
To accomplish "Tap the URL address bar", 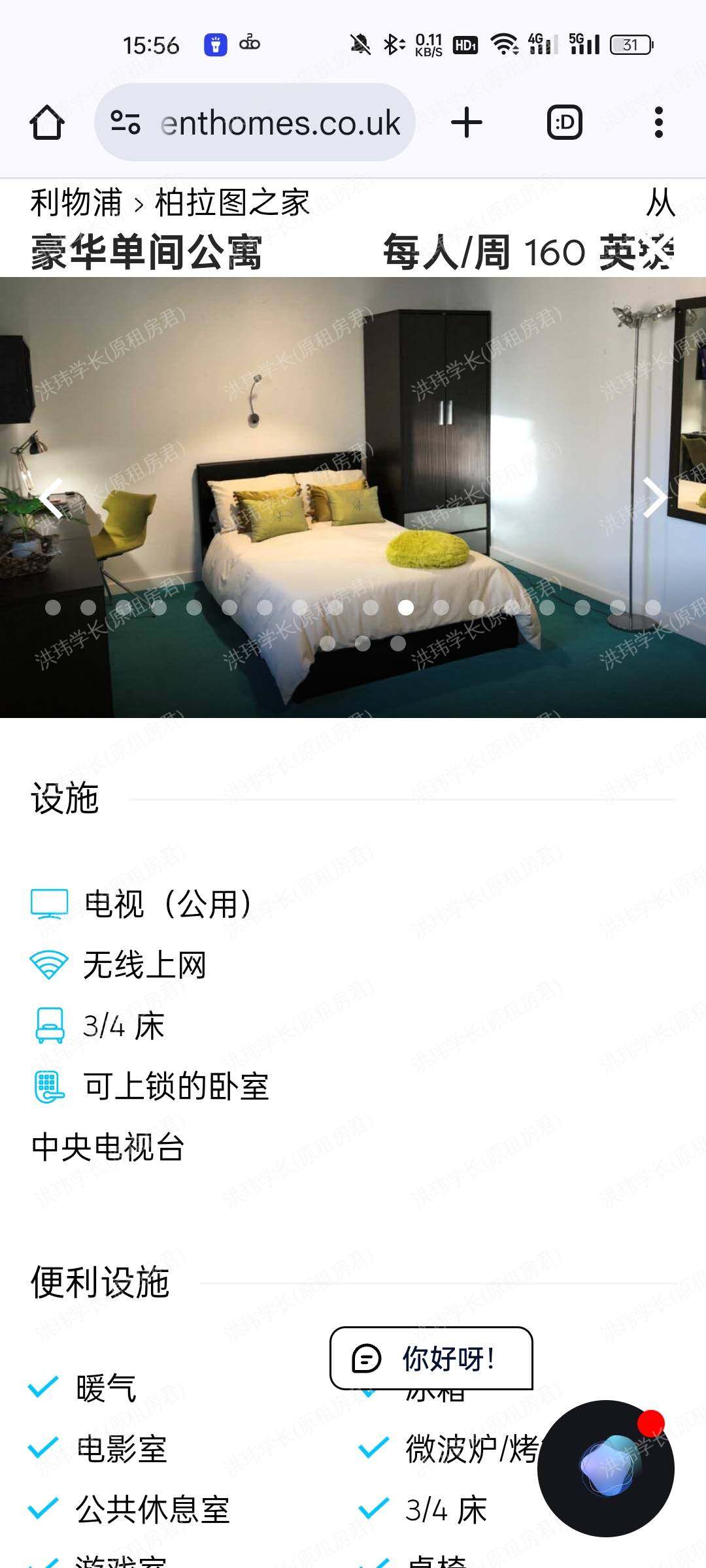I will (281, 123).
